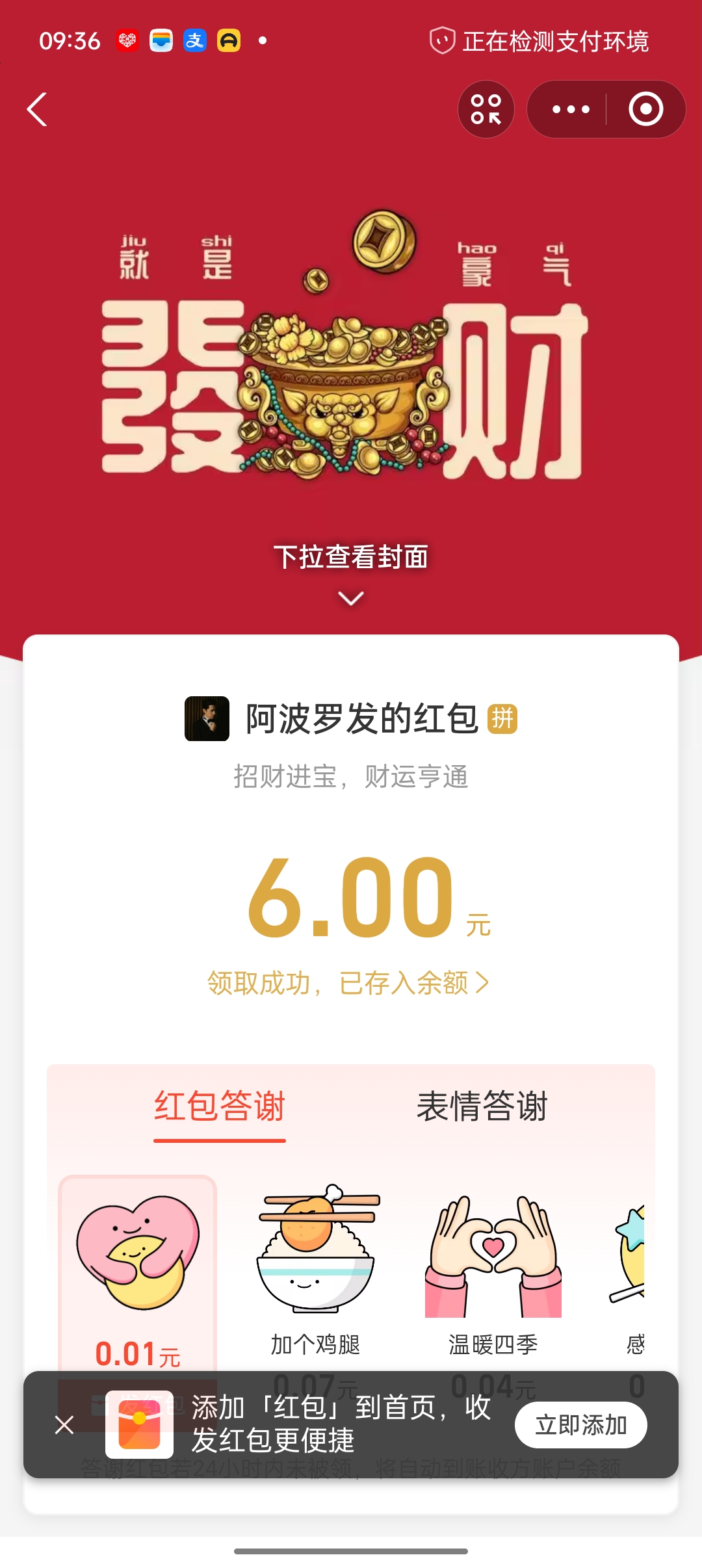Expand the cover with the down chevron
Viewport: 702px width, 1568px height.
click(351, 598)
